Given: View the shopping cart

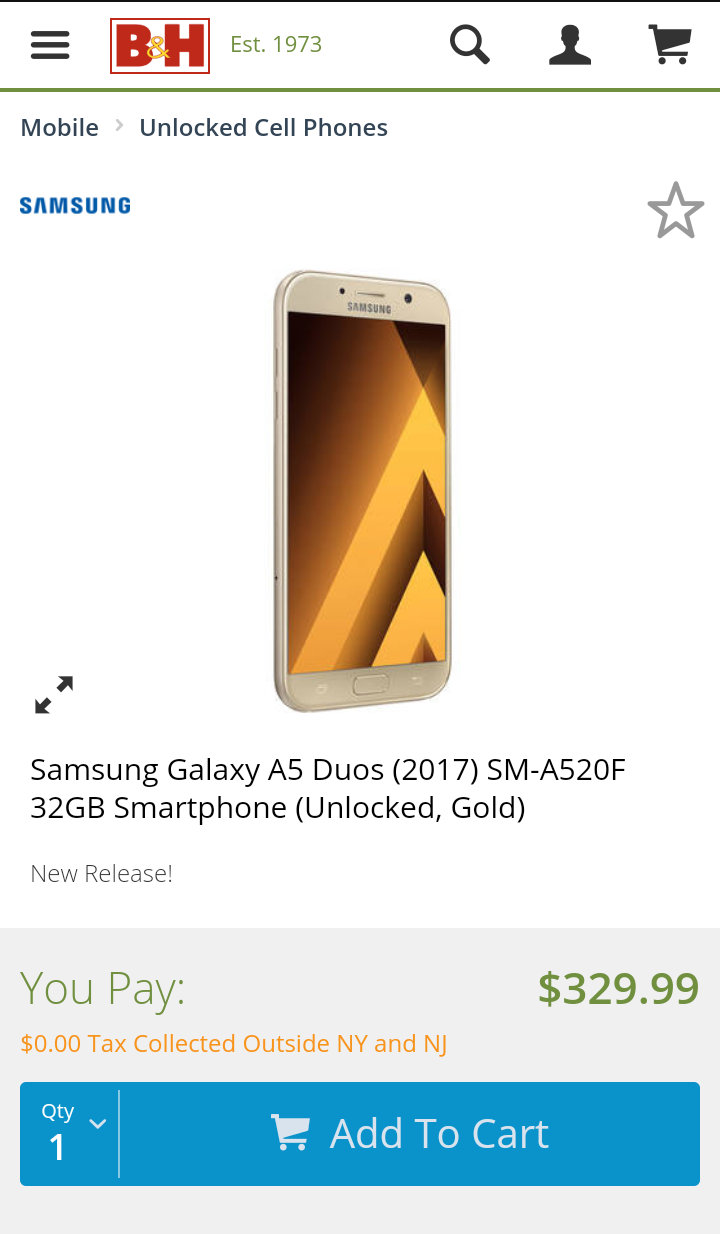Looking at the screenshot, I should [x=670, y=45].
